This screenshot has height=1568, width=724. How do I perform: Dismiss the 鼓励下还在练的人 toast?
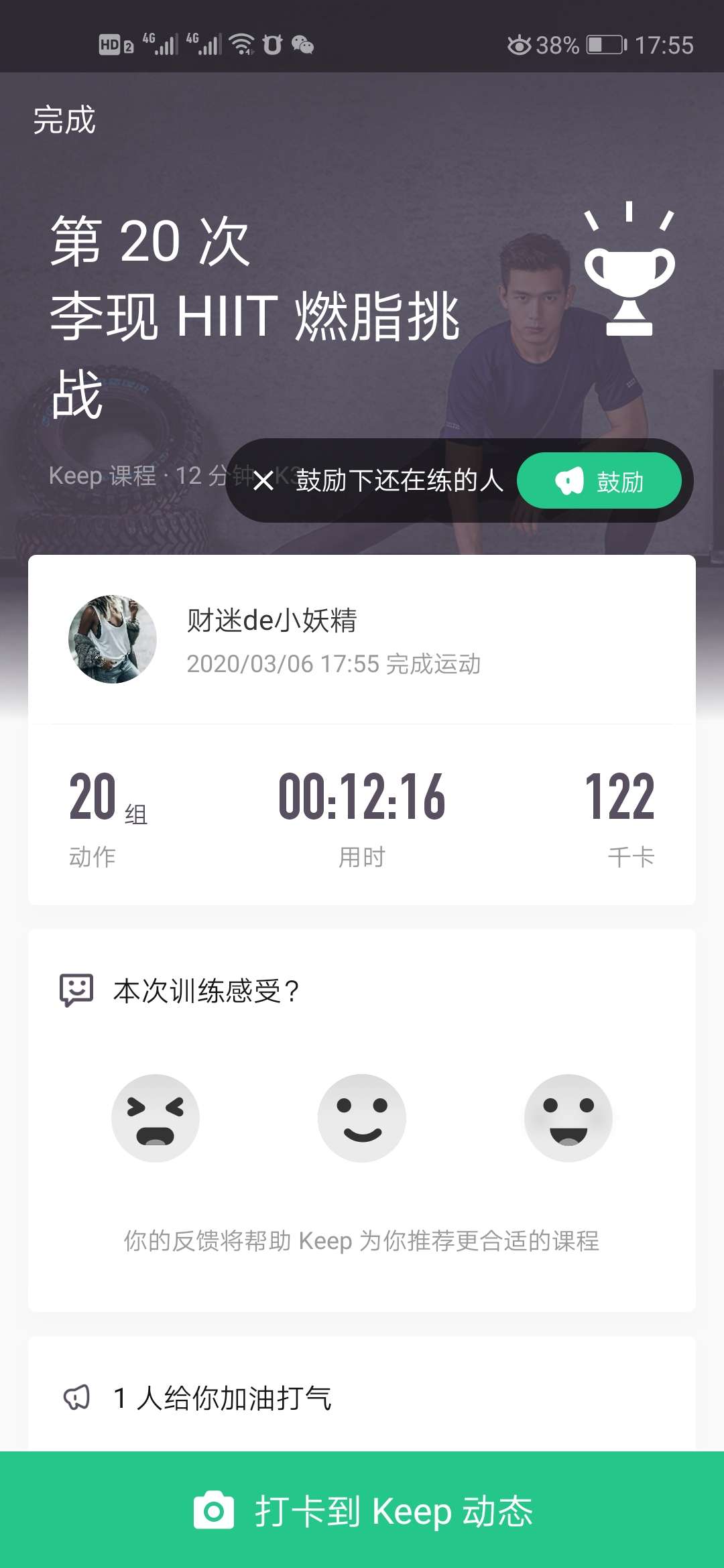pyautogui.click(x=264, y=480)
